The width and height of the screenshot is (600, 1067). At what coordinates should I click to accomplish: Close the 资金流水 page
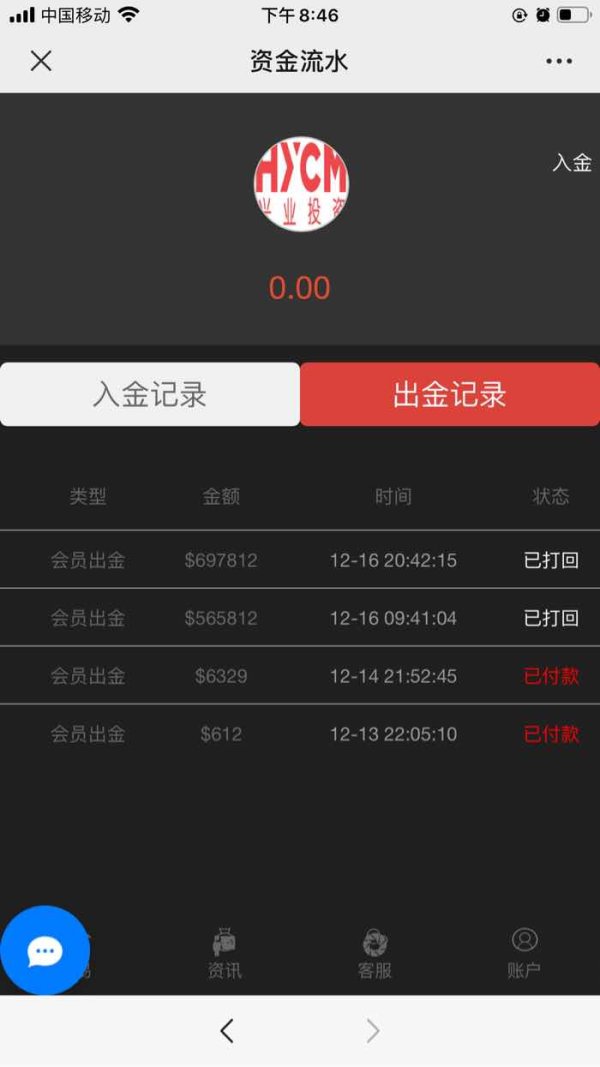point(41,61)
